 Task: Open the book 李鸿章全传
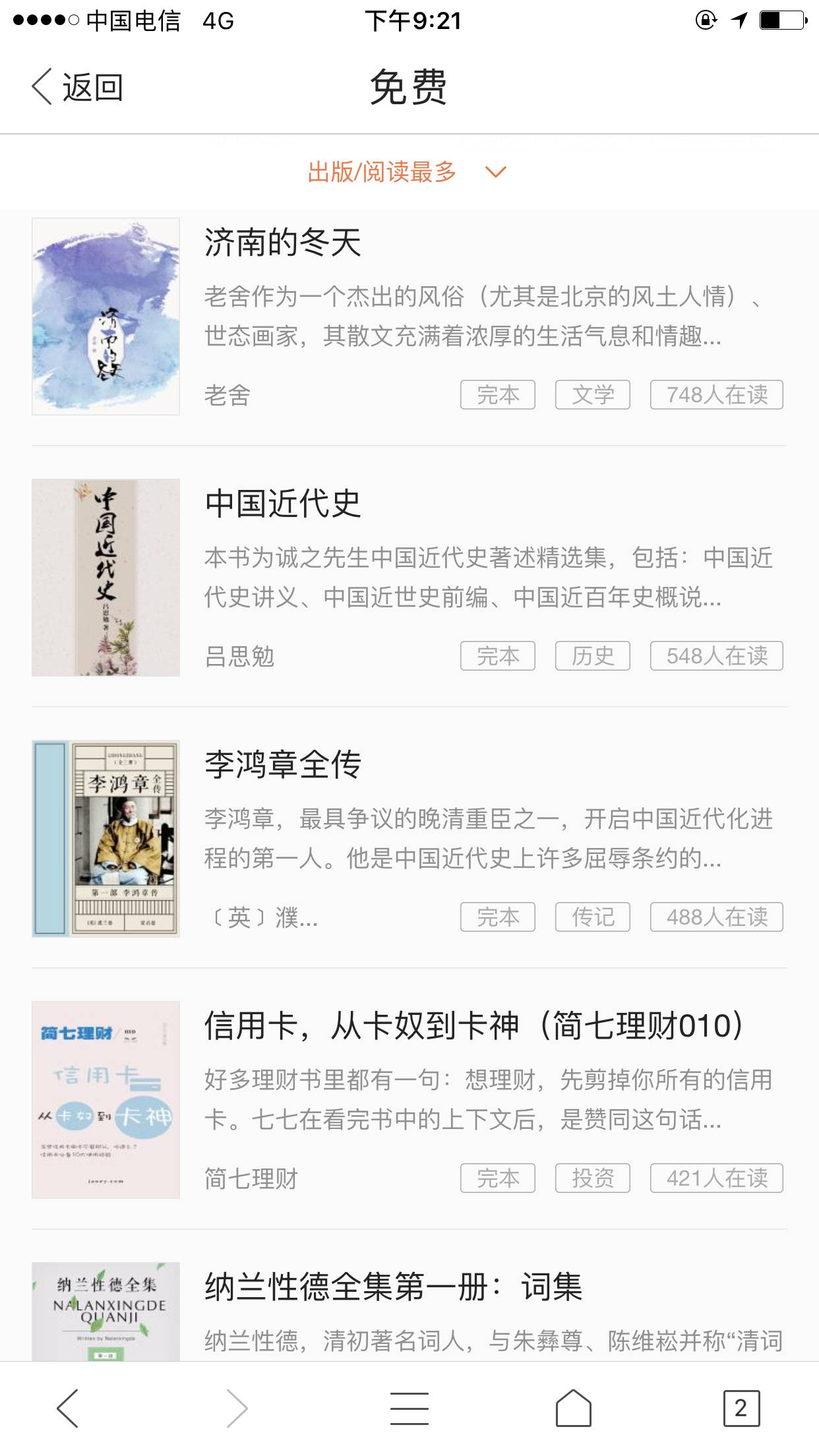[283, 765]
